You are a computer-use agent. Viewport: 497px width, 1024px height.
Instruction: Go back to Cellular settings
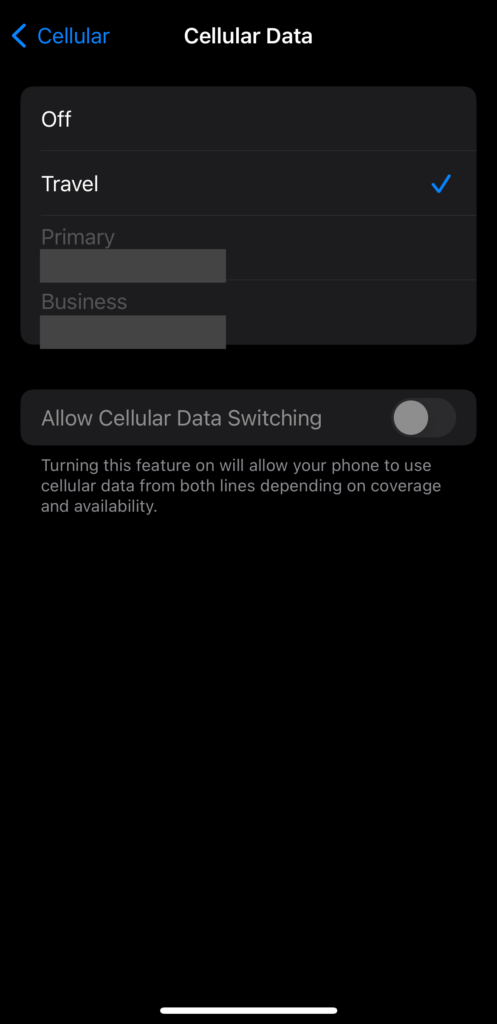(61, 36)
